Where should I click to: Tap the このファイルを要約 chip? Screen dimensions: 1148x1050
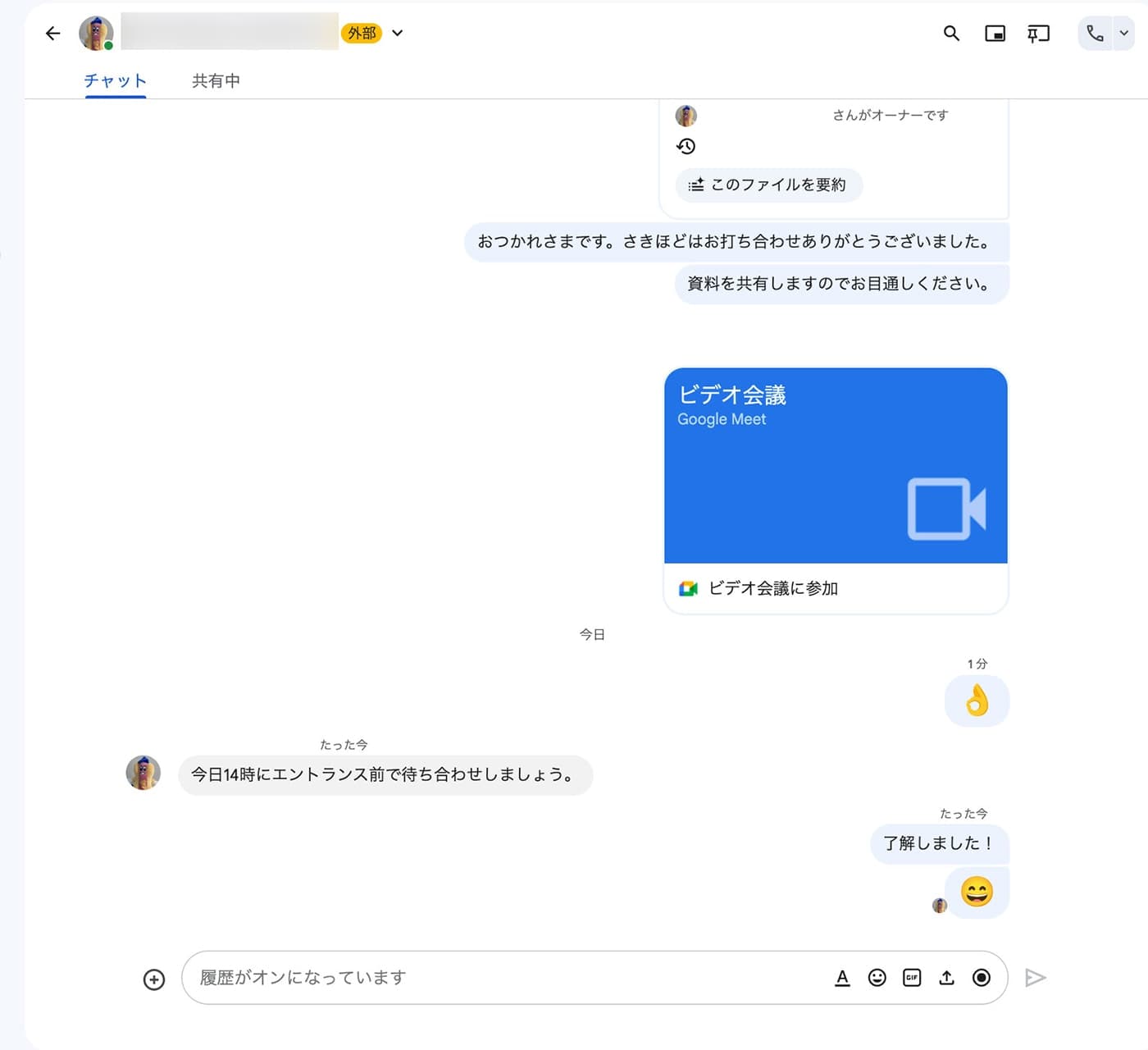click(768, 185)
